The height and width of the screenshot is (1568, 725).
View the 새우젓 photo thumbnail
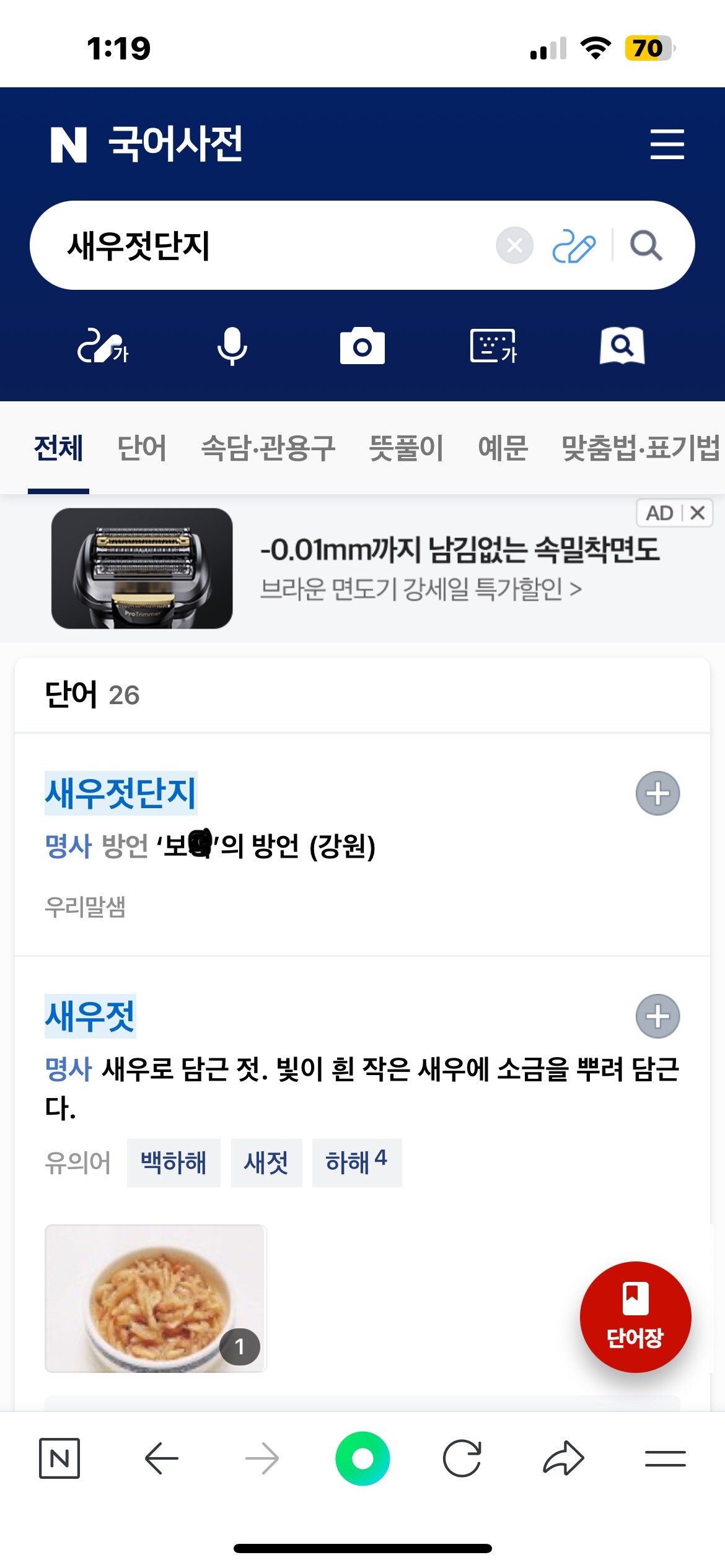coord(156,1299)
